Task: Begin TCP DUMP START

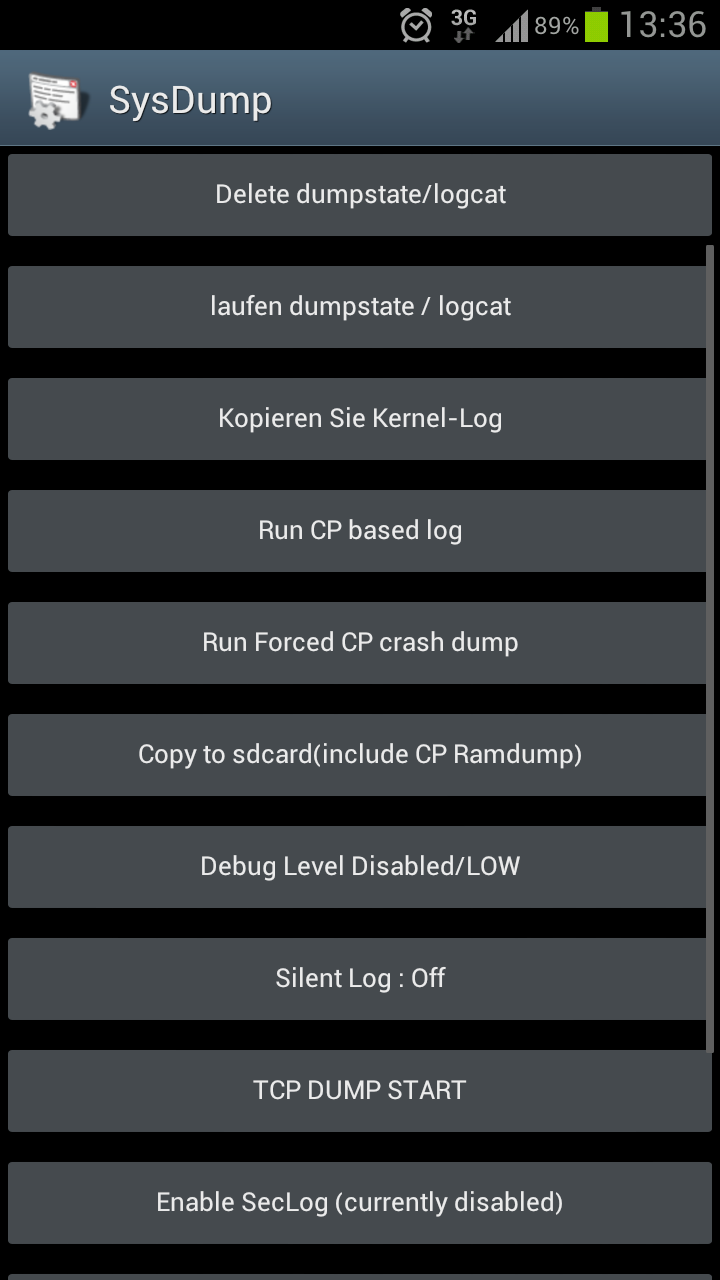Action: [360, 1091]
